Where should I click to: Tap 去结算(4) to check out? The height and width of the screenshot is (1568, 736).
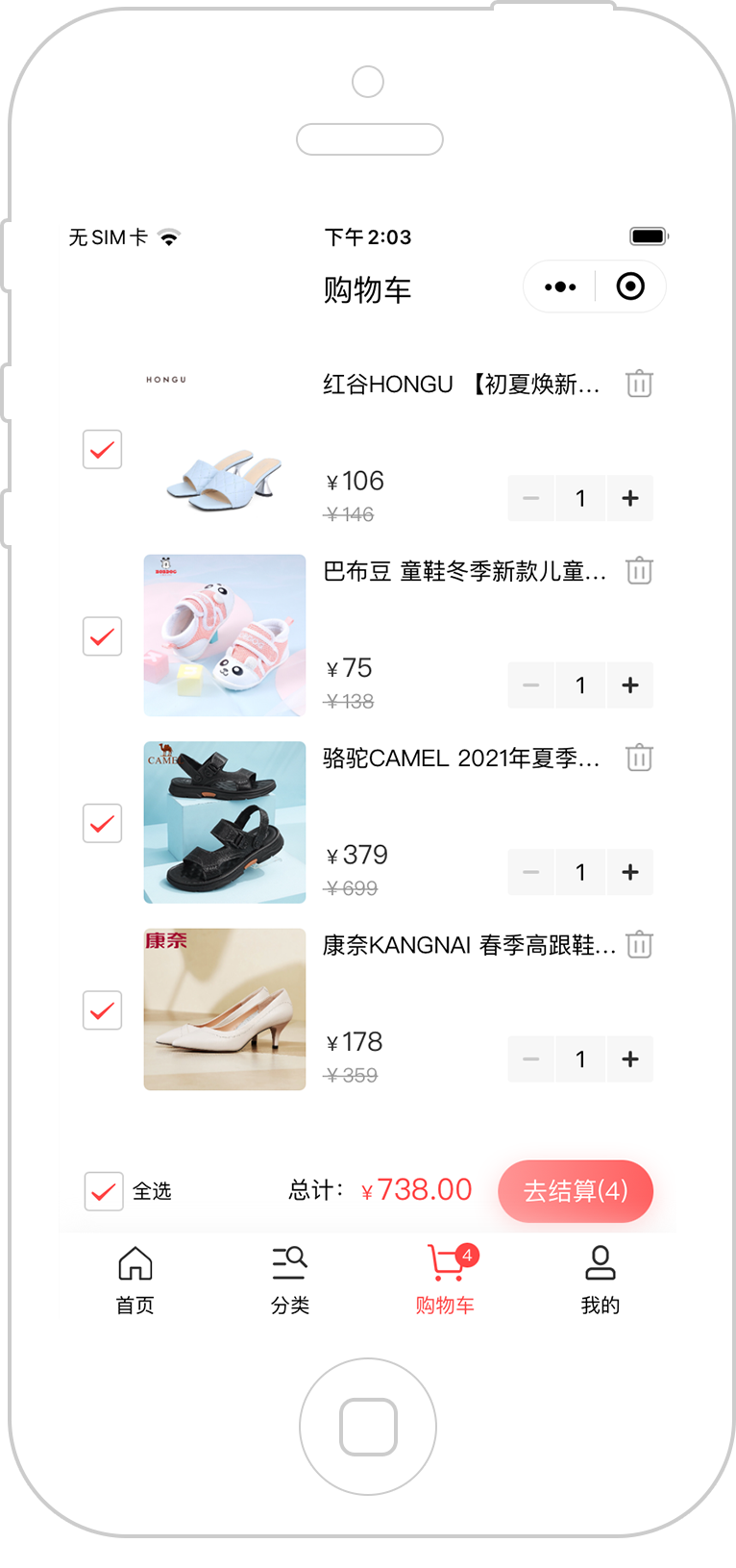[576, 1191]
